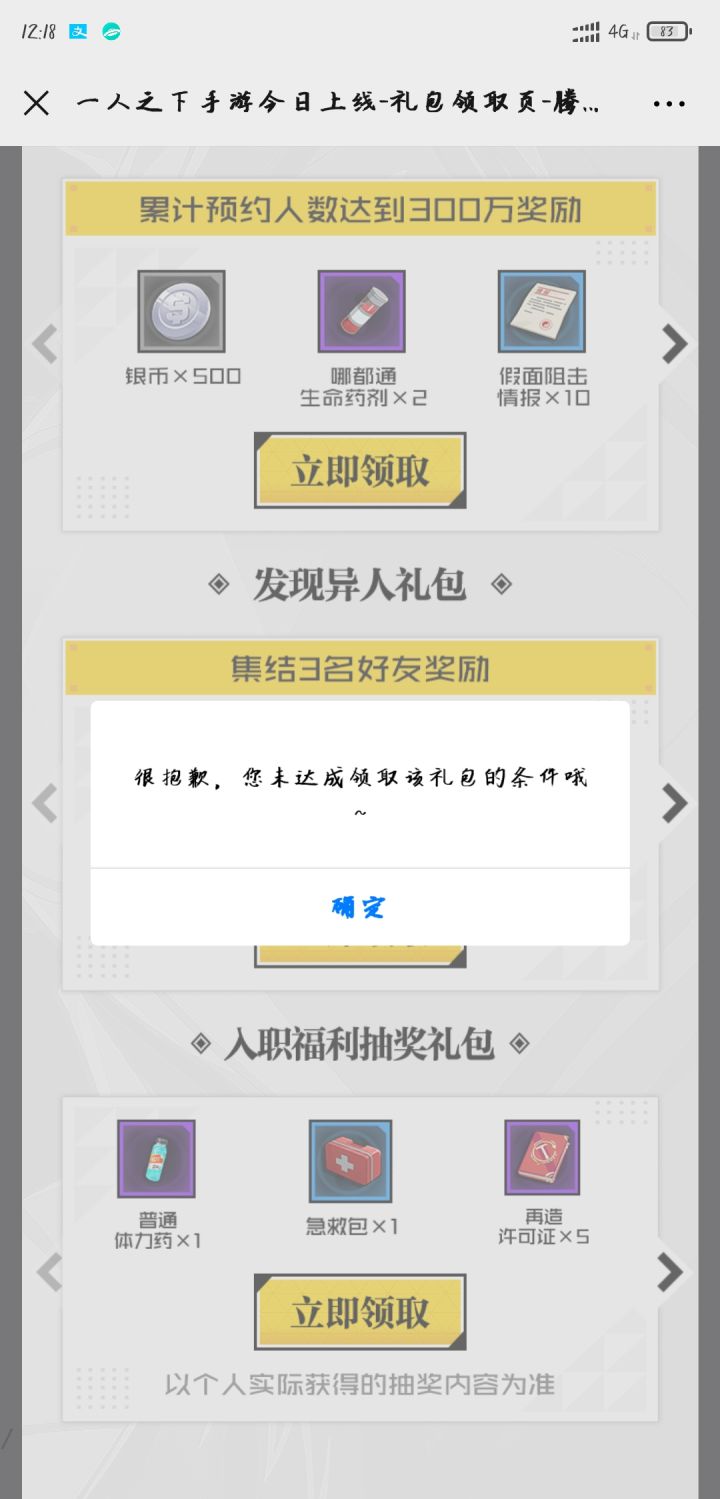The height and width of the screenshot is (1499, 720).
Task: Tap 立即领取 under the 300万 reward section
Action: pos(360,468)
